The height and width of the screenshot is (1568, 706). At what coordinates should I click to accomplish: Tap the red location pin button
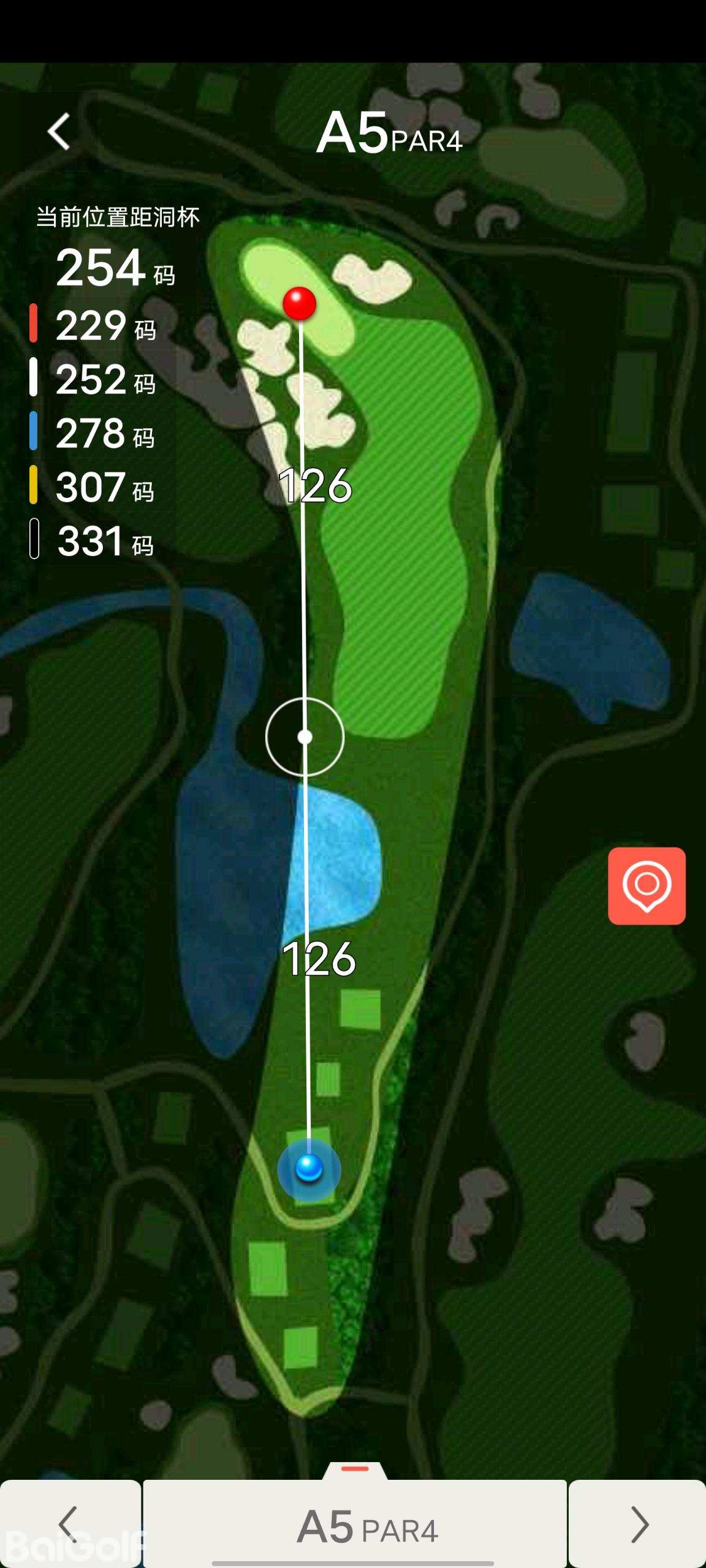click(x=647, y=886)
